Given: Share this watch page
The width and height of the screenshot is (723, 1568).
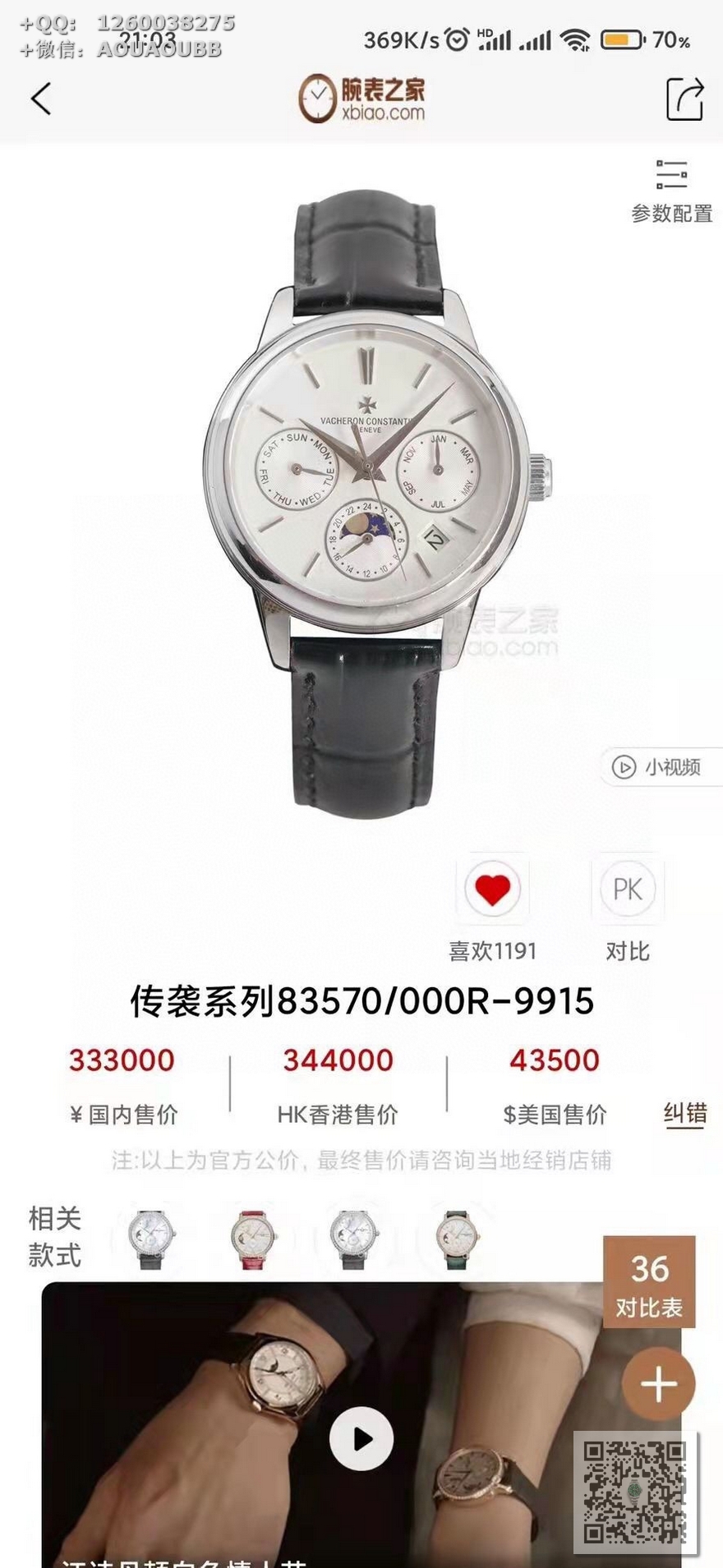Looking at the screenshot, I should (x=684, y=99).
